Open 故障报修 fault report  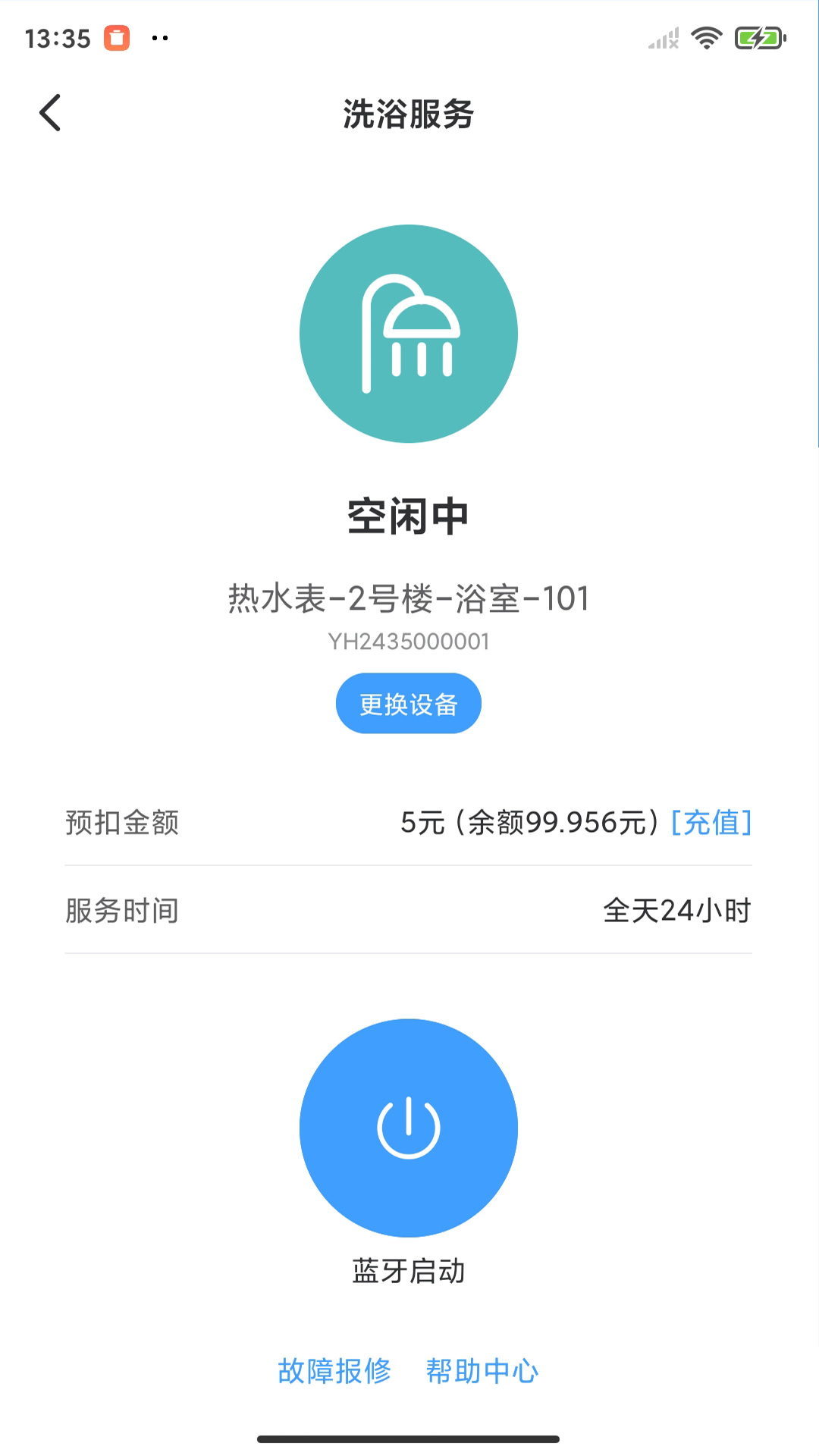pyautogui.click(x=334, y=1371)
